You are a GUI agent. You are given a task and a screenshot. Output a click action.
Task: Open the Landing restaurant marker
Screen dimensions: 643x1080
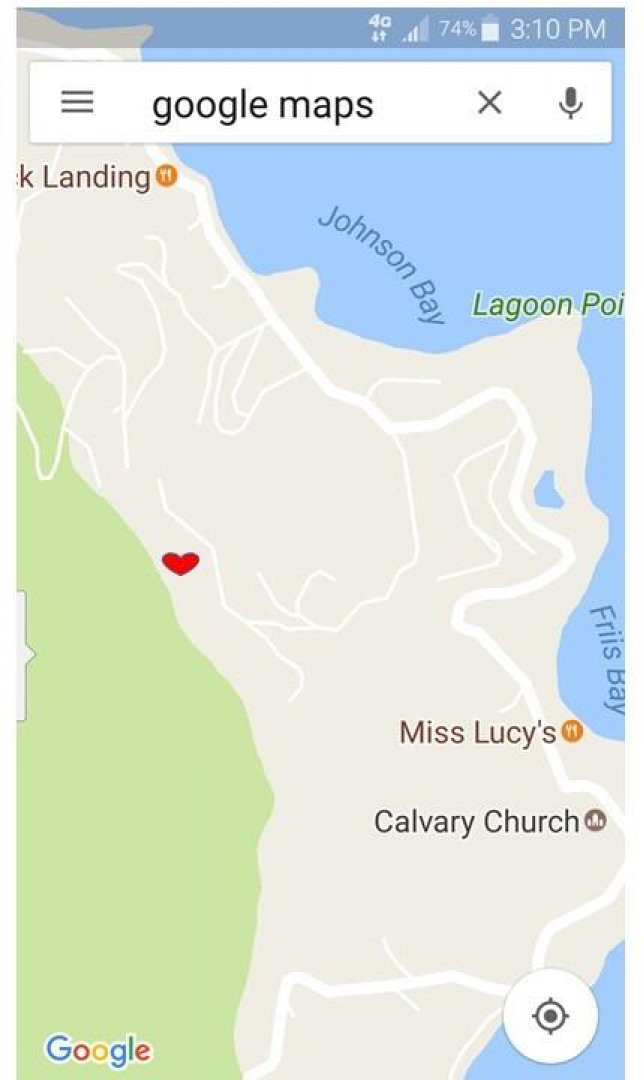pyautogui.click(x=166, y=177)
